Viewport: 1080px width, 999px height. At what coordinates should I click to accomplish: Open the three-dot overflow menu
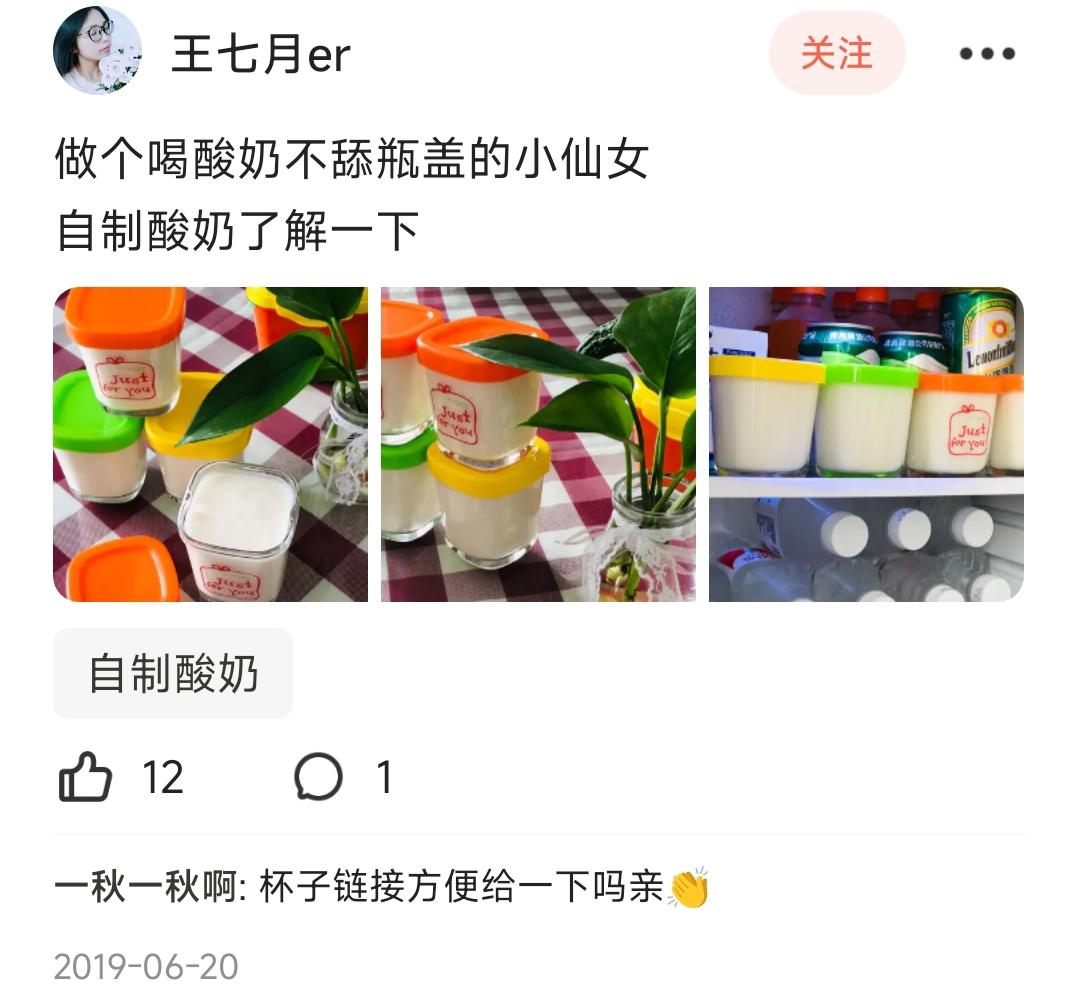(987, 54)
